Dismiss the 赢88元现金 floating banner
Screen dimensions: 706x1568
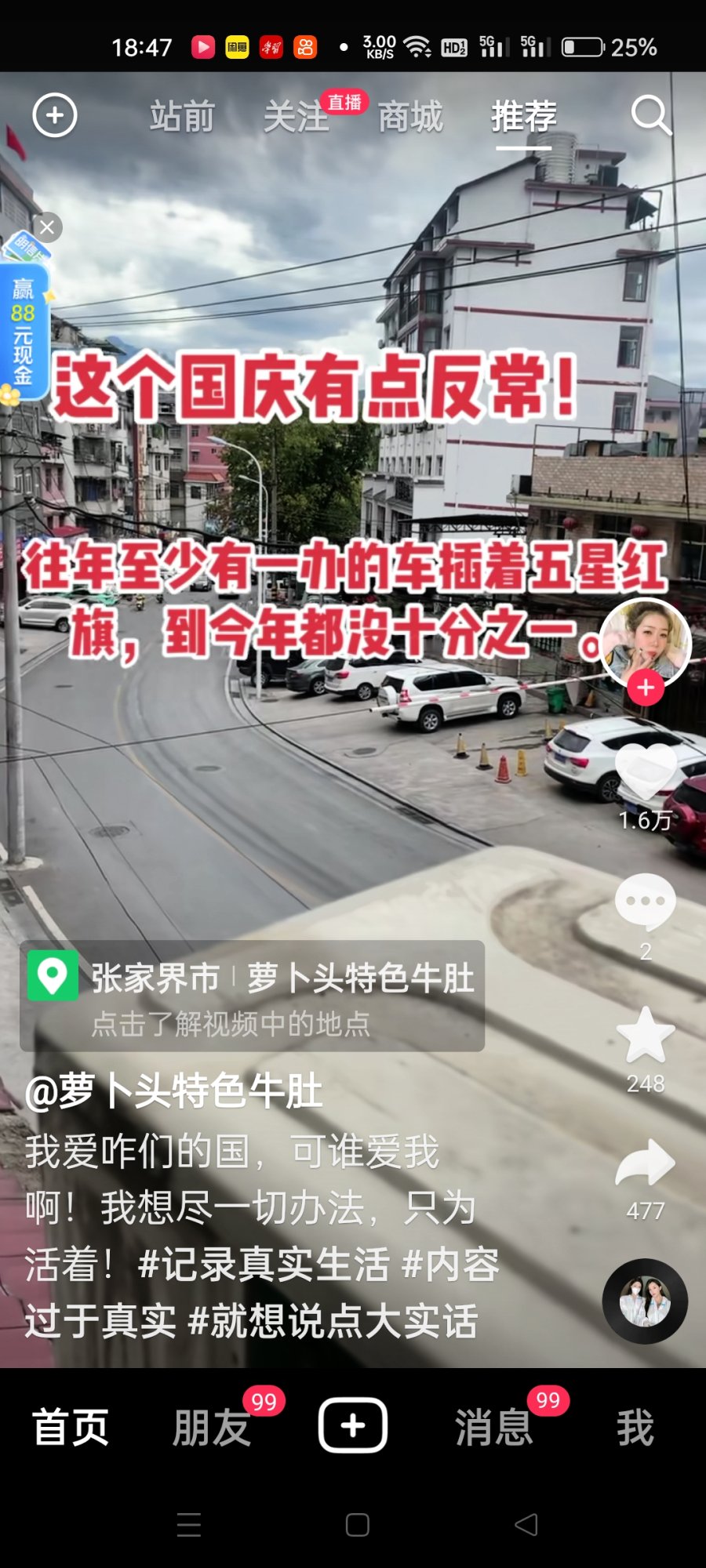(47, 227)
